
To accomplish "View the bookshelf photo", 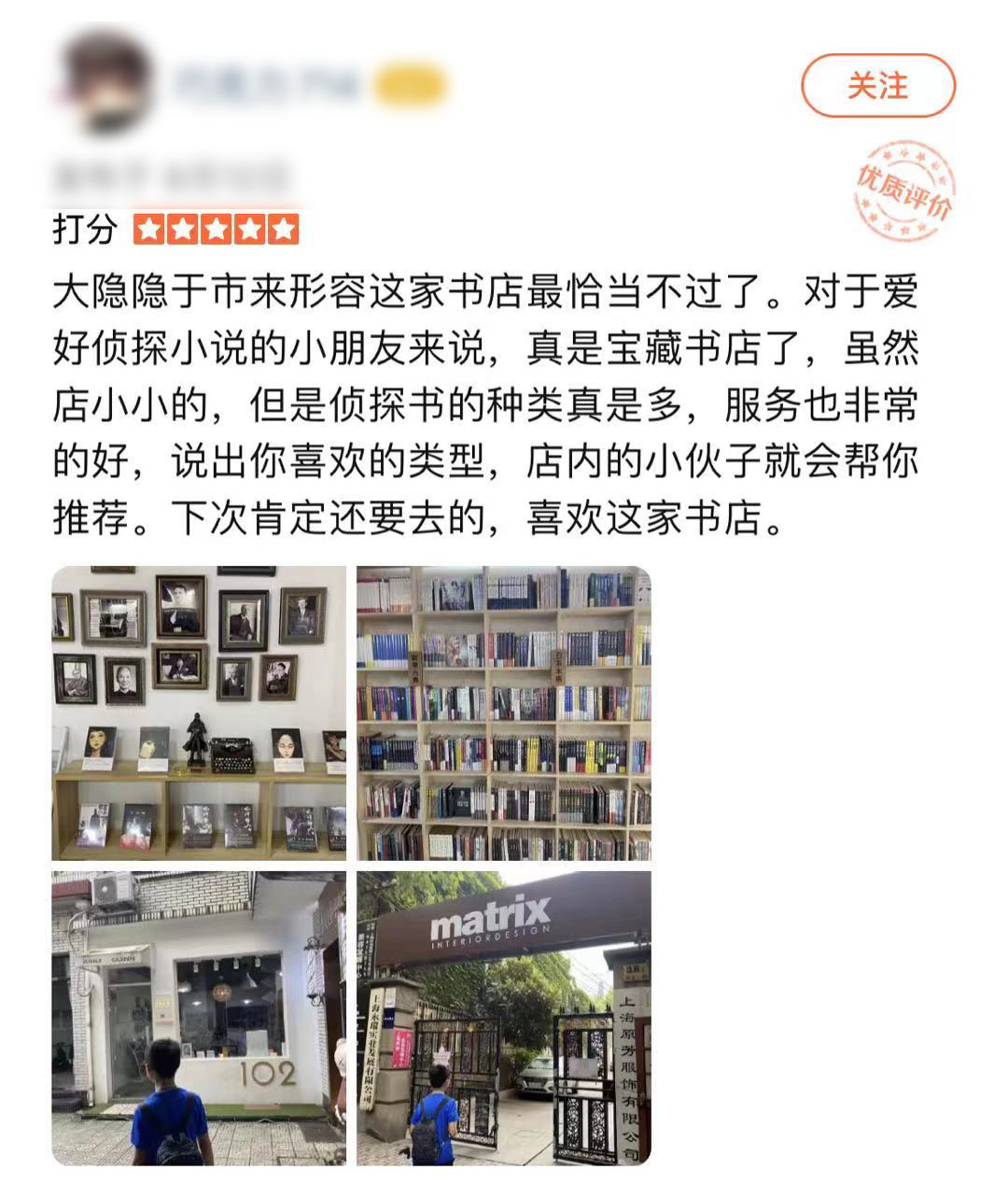I will [x=504, y=712].
